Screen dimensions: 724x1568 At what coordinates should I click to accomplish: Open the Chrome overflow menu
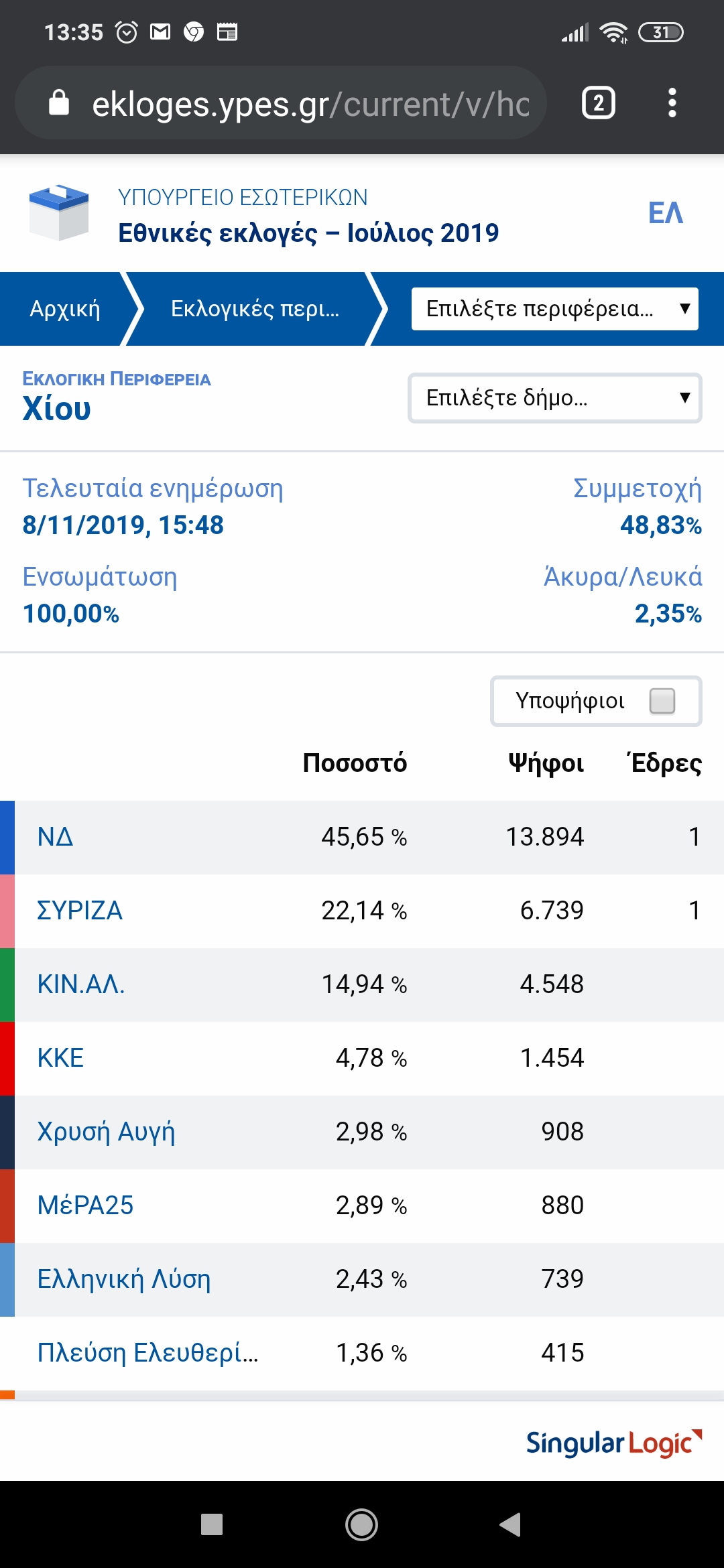(x=672, y=103)
